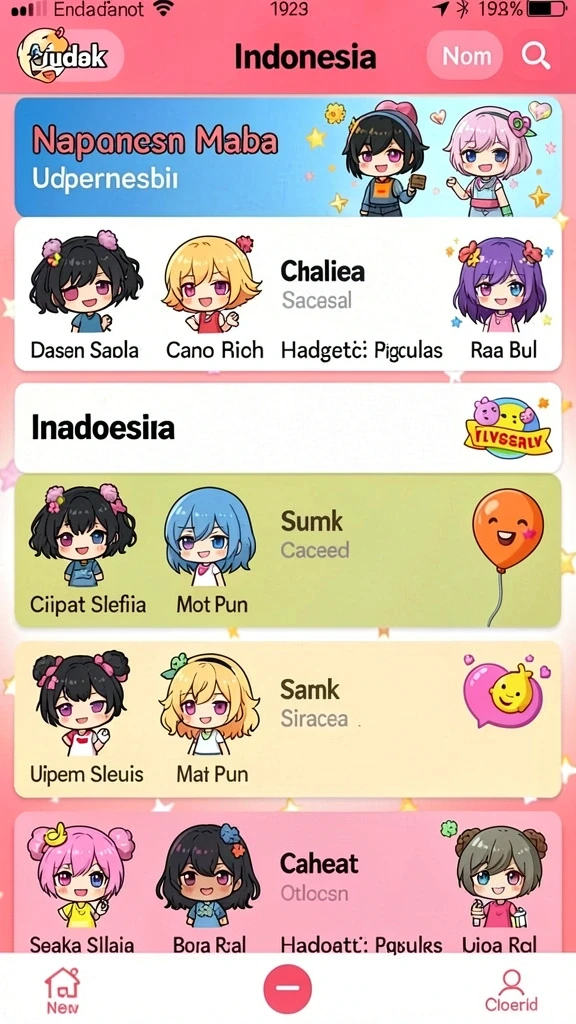Viewport: 576px width, 1024px height.
Task: Open the profile badge in the header
Action: [x=69, y=56]
